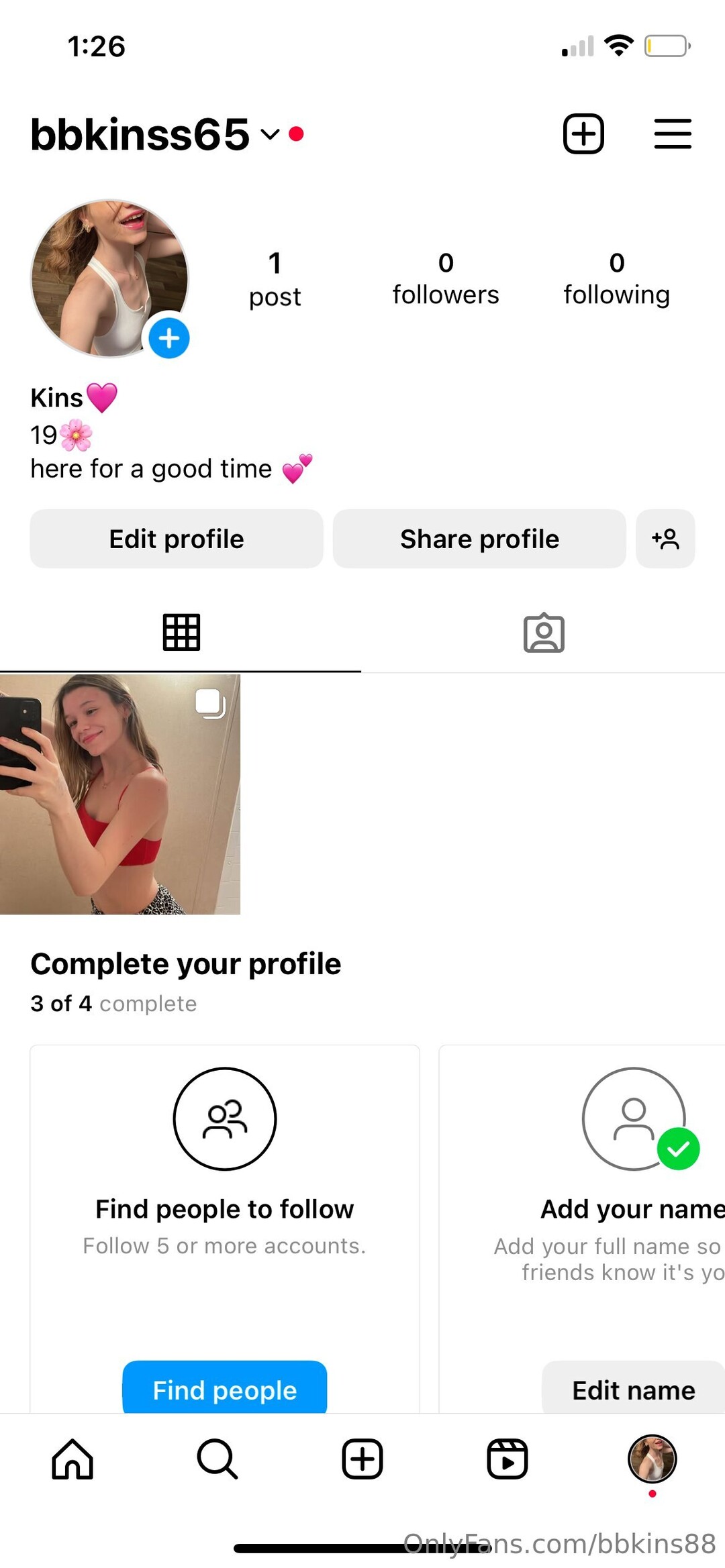Tap the Find people button
725x1568 pixels.
(x=224, y=1389)
